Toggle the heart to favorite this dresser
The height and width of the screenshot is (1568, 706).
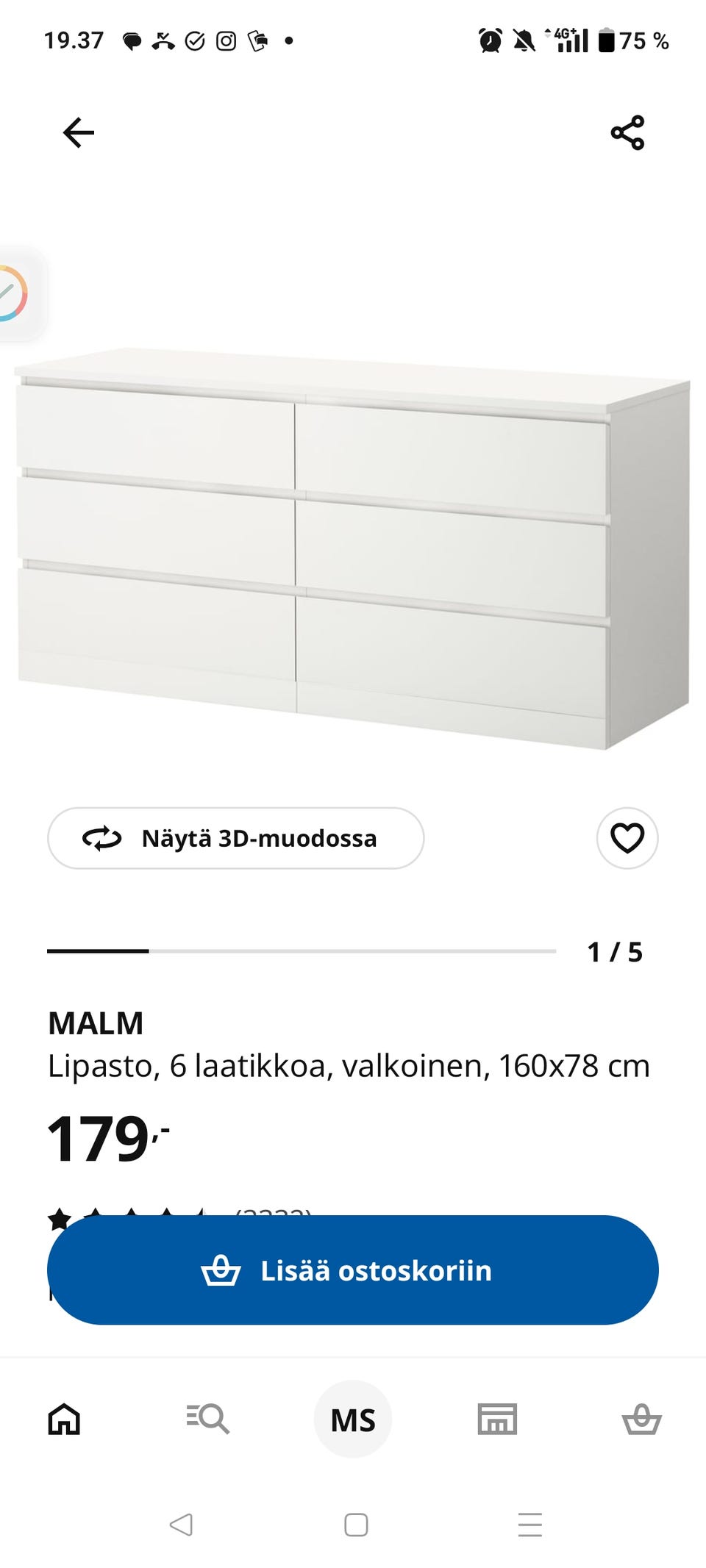point(626,837)
